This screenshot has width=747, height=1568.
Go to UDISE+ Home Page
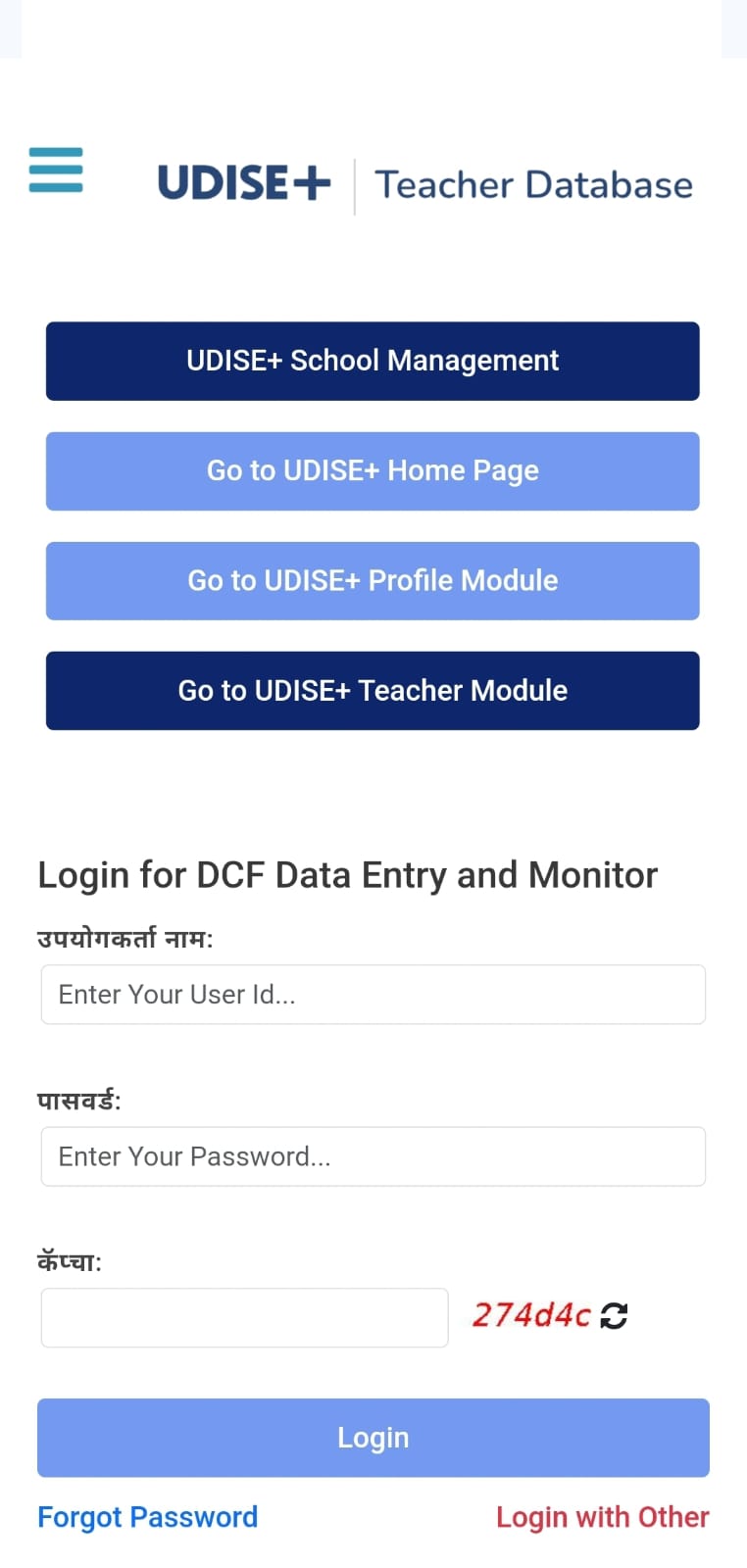[x=373, y=471]
